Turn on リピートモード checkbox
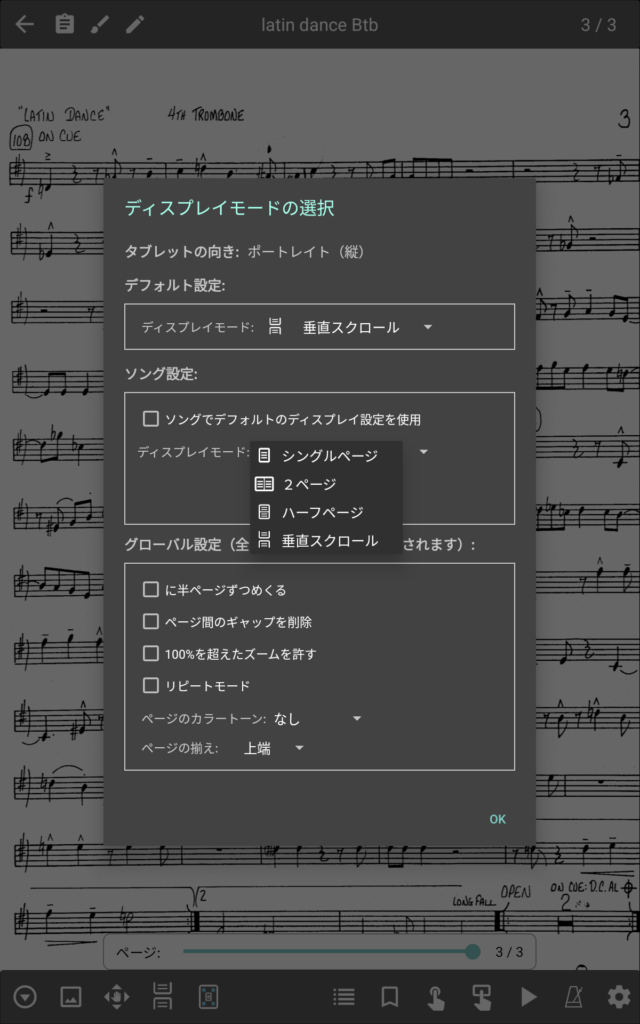The width and height of the screenshot is (640, 1024). [151, 686]
